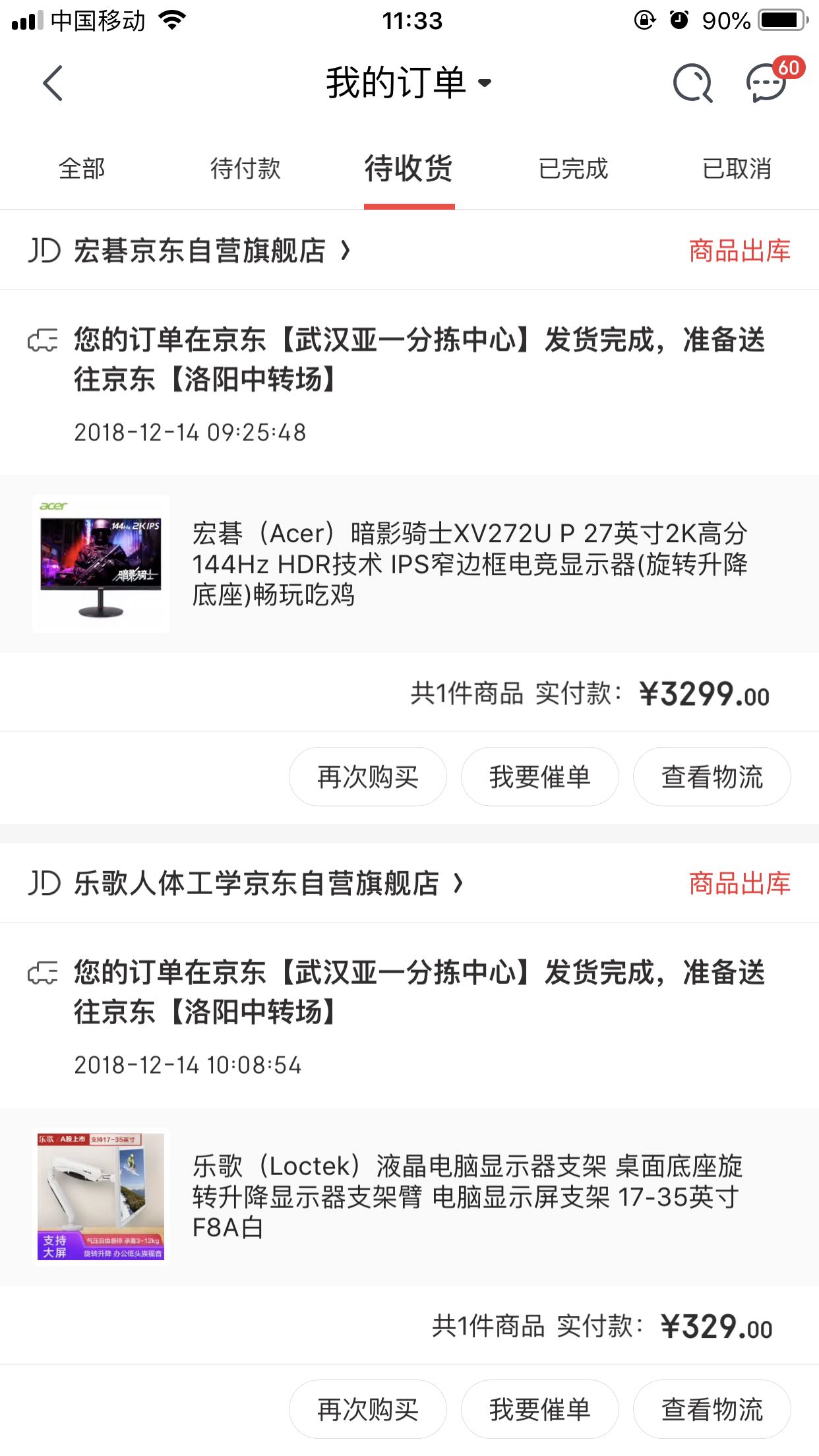Switch to the 已取消 tab
Screen dimensions: 819x1456
point(737,169)
